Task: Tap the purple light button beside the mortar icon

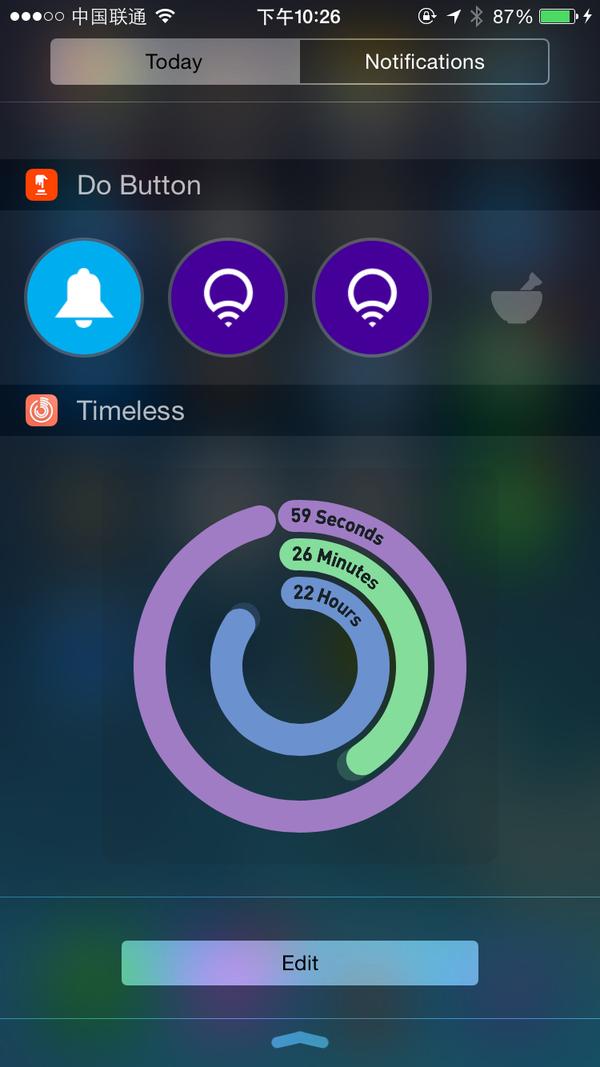Action: (x=372, y=297)
